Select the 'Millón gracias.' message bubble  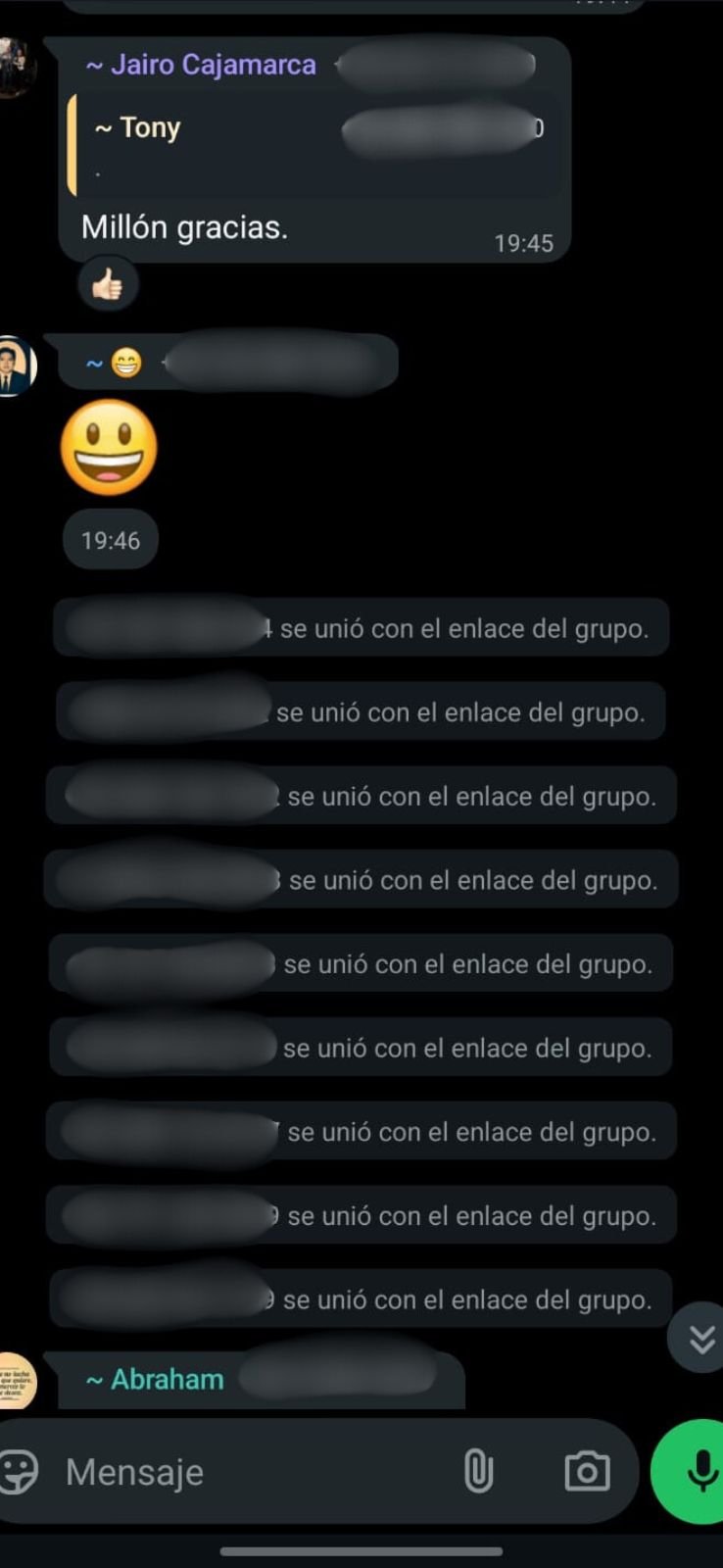(x=184, y=226)
